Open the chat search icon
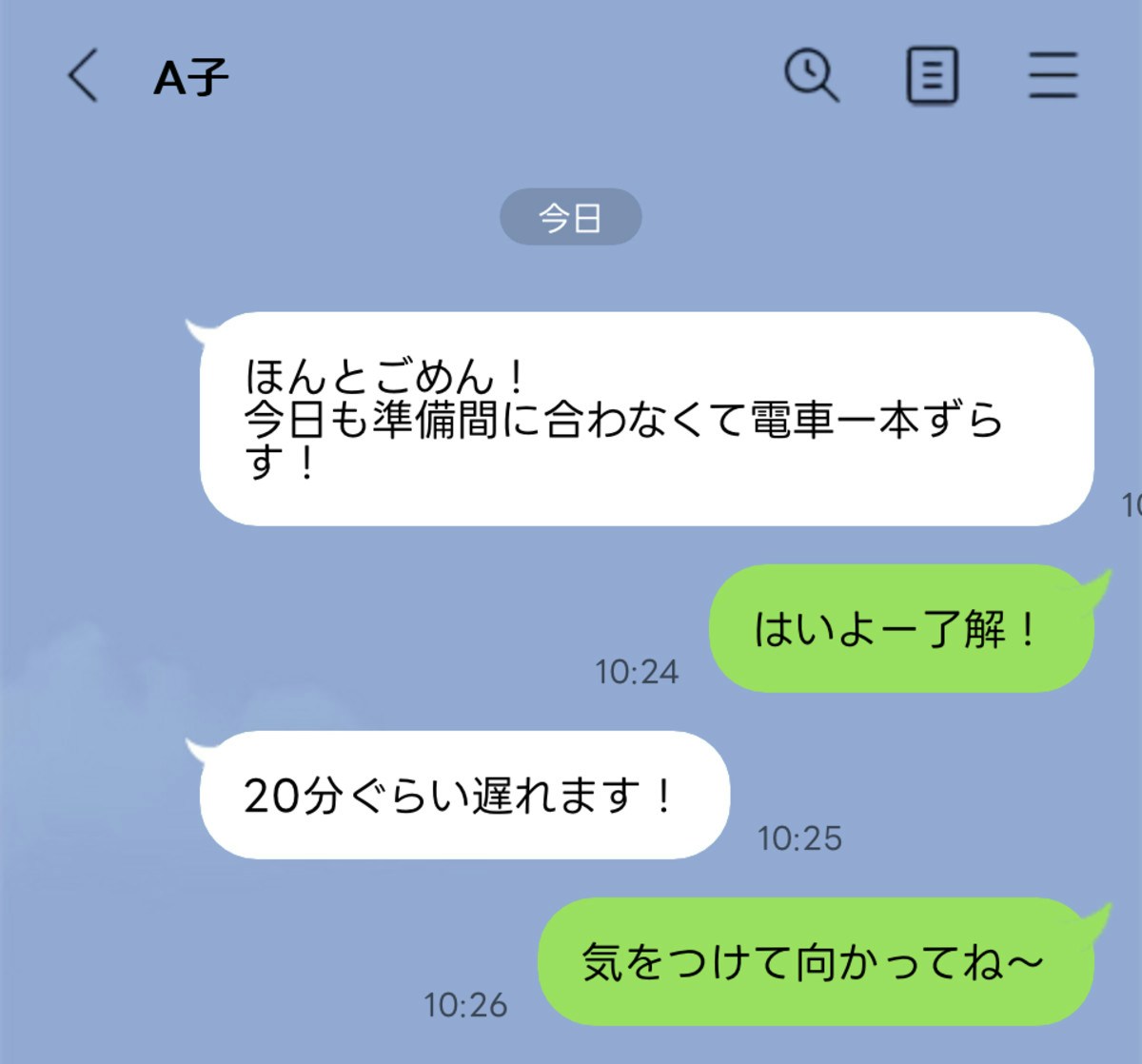Viewport: 1142px width, 1064px height. 811,76
